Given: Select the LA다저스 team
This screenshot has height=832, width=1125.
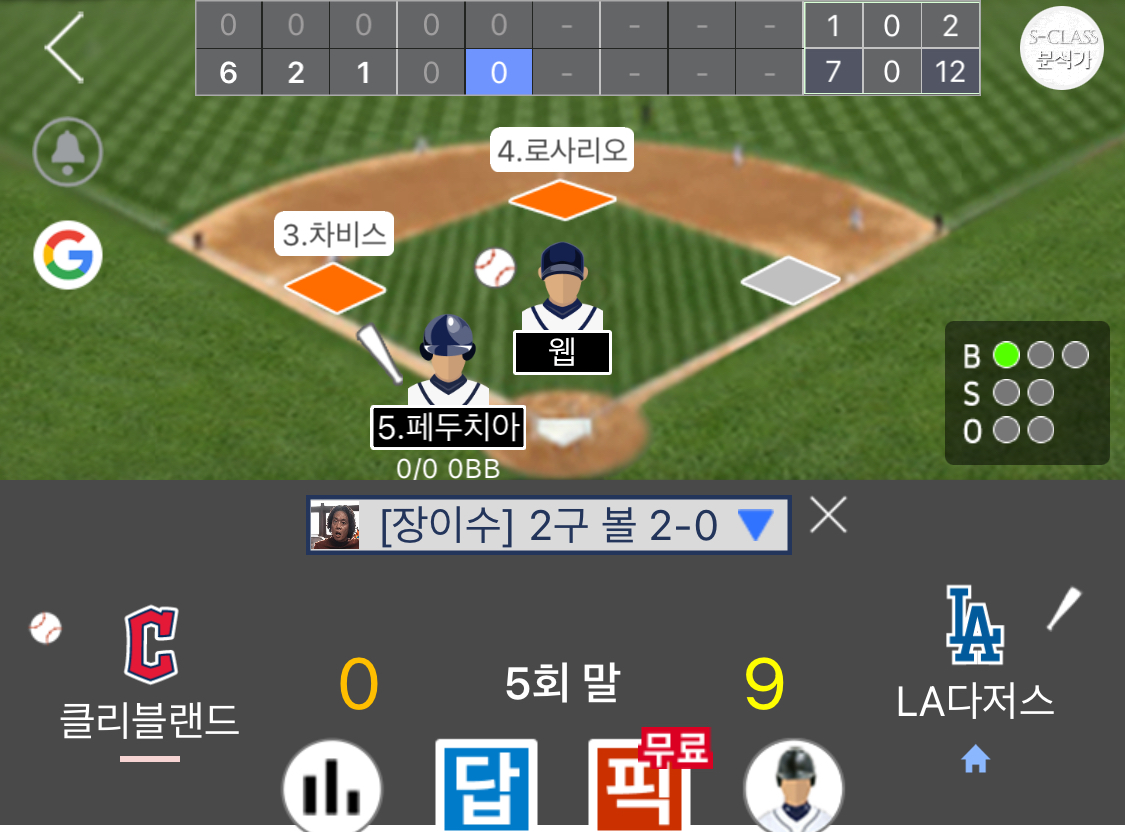Looking at the screenshot, I should 975,660.
